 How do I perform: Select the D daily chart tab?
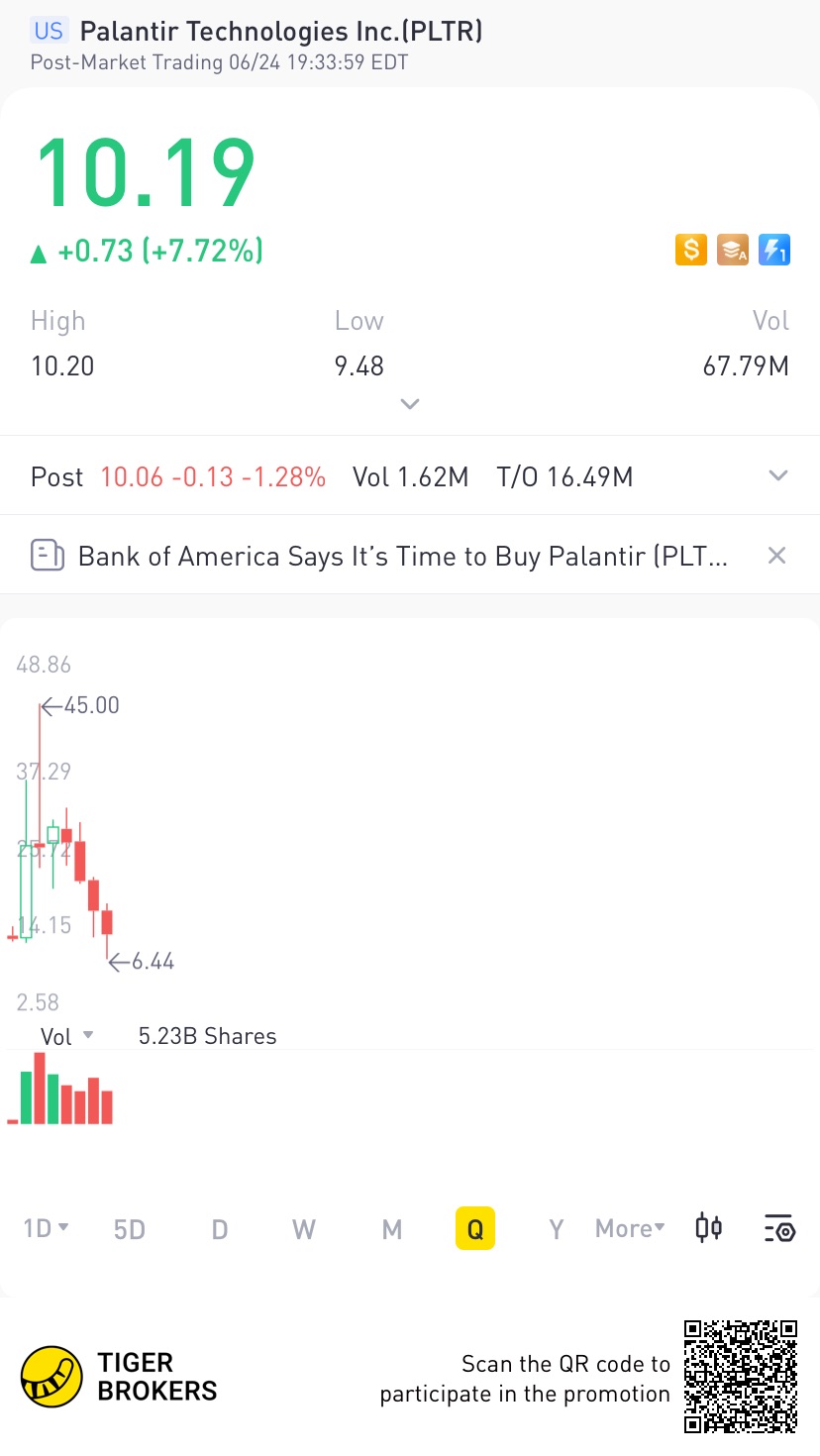point(220,1229)
